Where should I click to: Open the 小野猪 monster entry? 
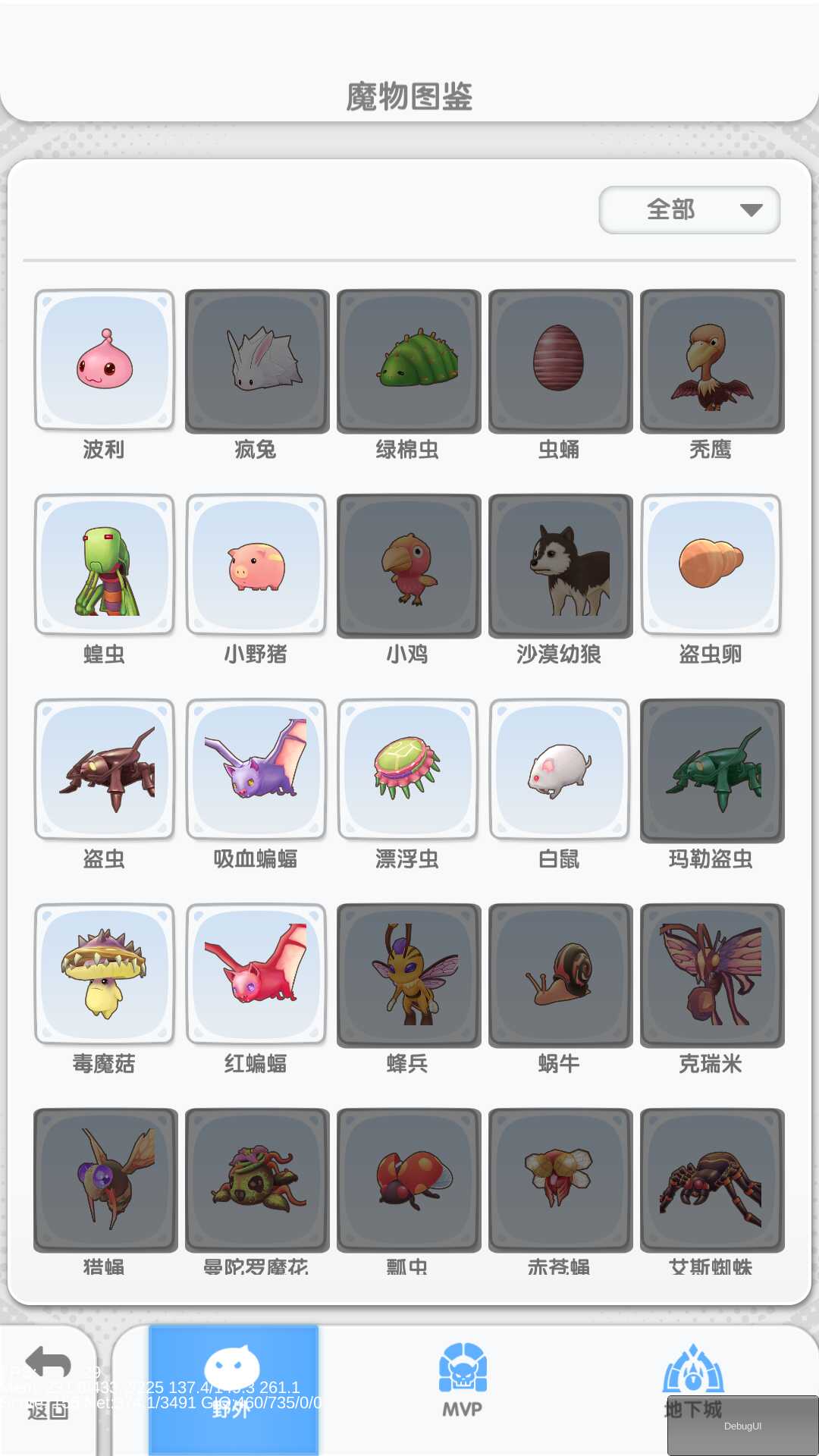pyautogui.click(x=256, y=566)
